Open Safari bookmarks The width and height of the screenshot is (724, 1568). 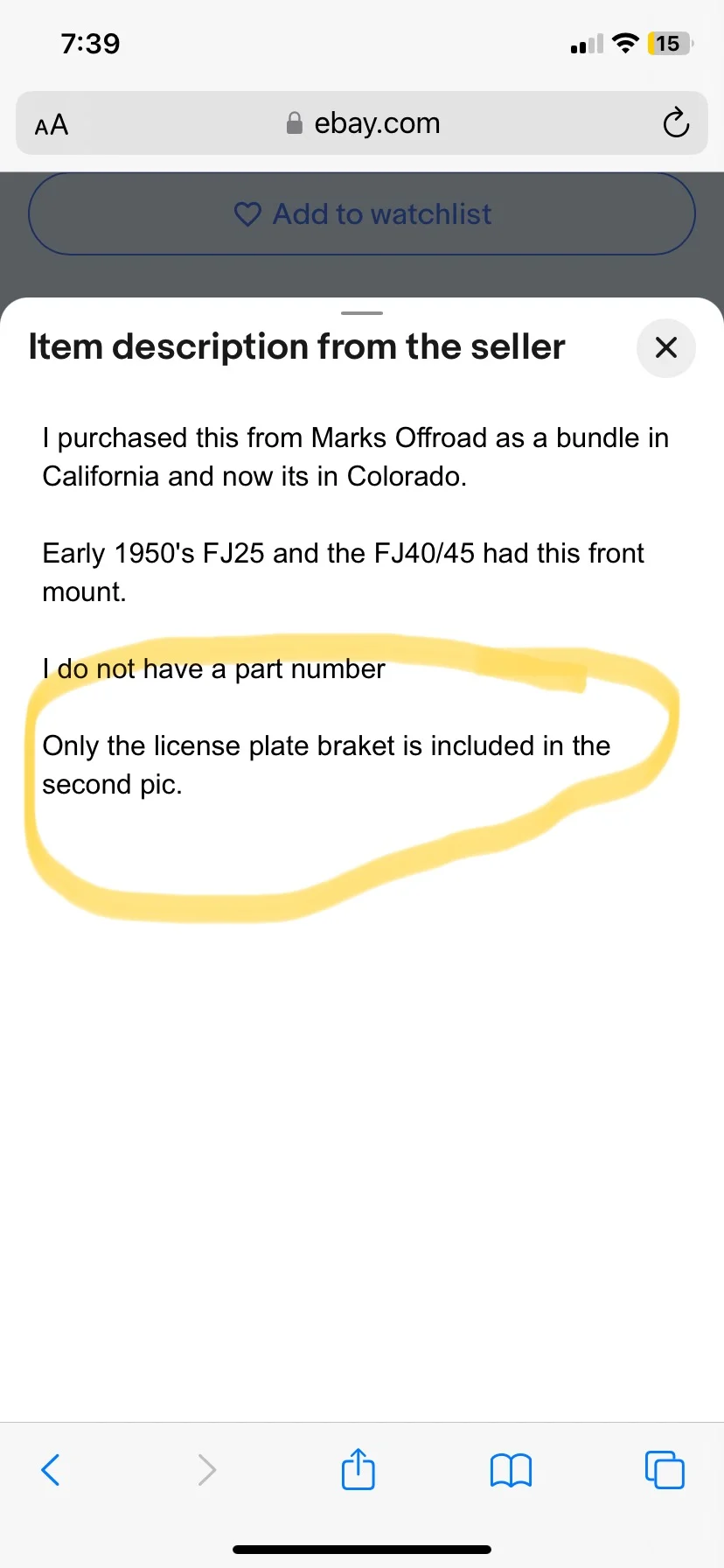point(511,1469)
